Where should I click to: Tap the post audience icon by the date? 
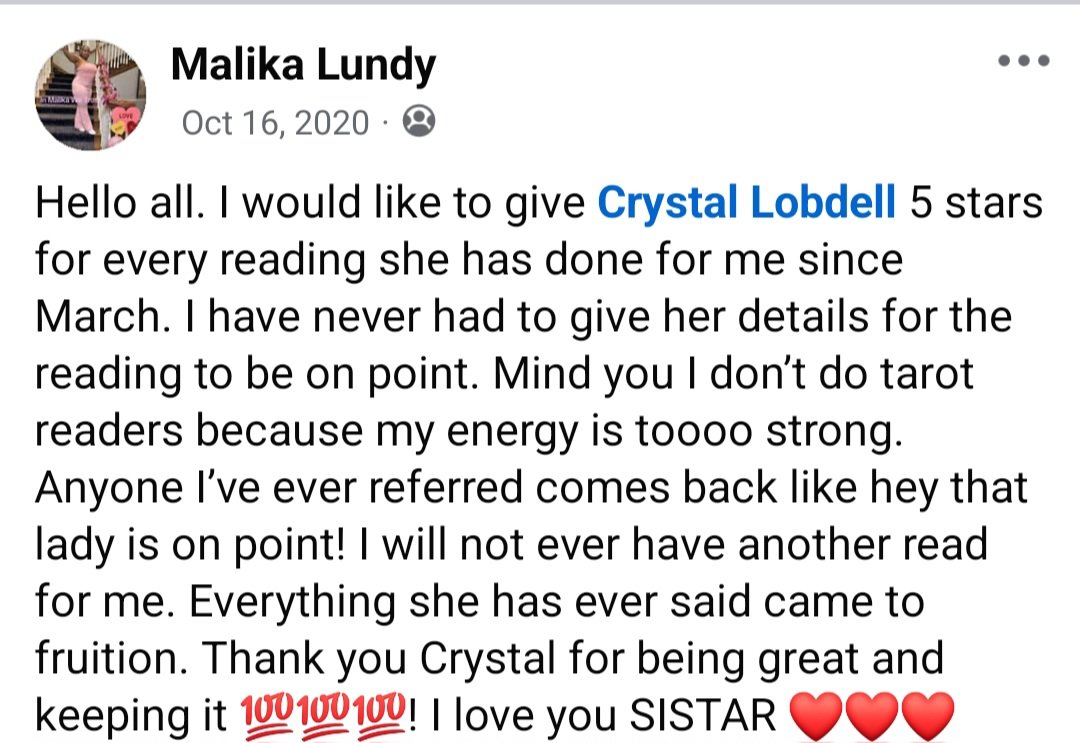pyautogui.click(x=418, y=123)
